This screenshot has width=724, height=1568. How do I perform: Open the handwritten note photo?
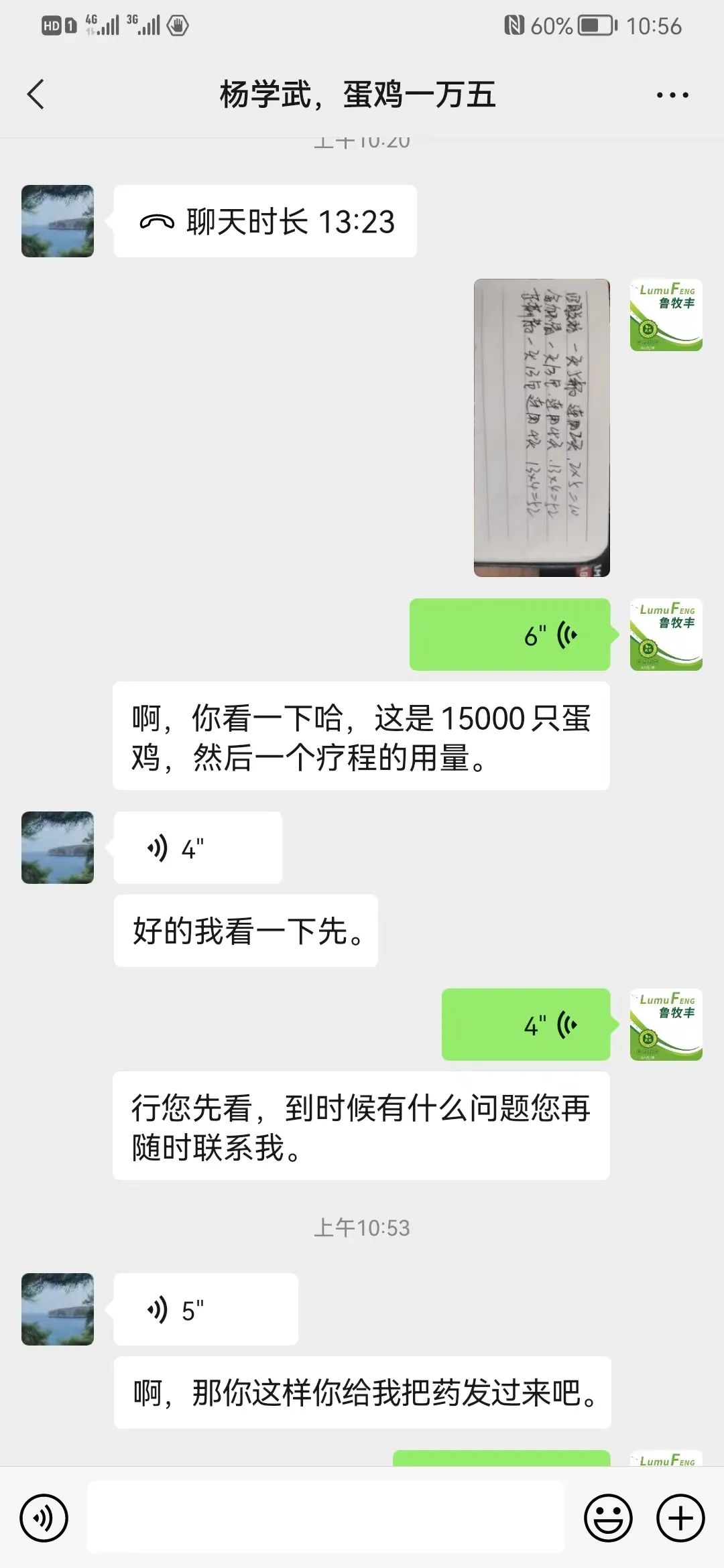tap(542, 428)
